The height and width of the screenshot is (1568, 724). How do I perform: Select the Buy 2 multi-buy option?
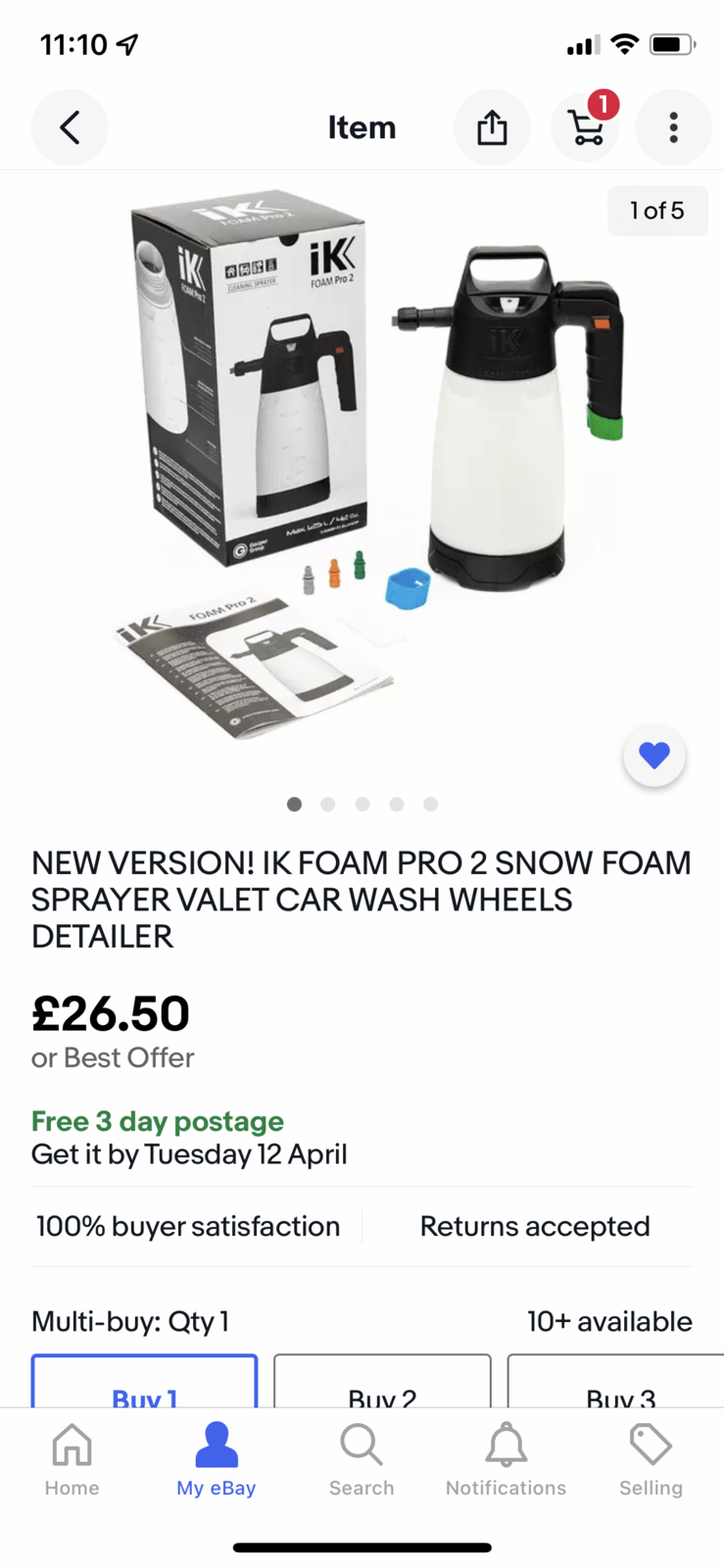pos(382,1384)
